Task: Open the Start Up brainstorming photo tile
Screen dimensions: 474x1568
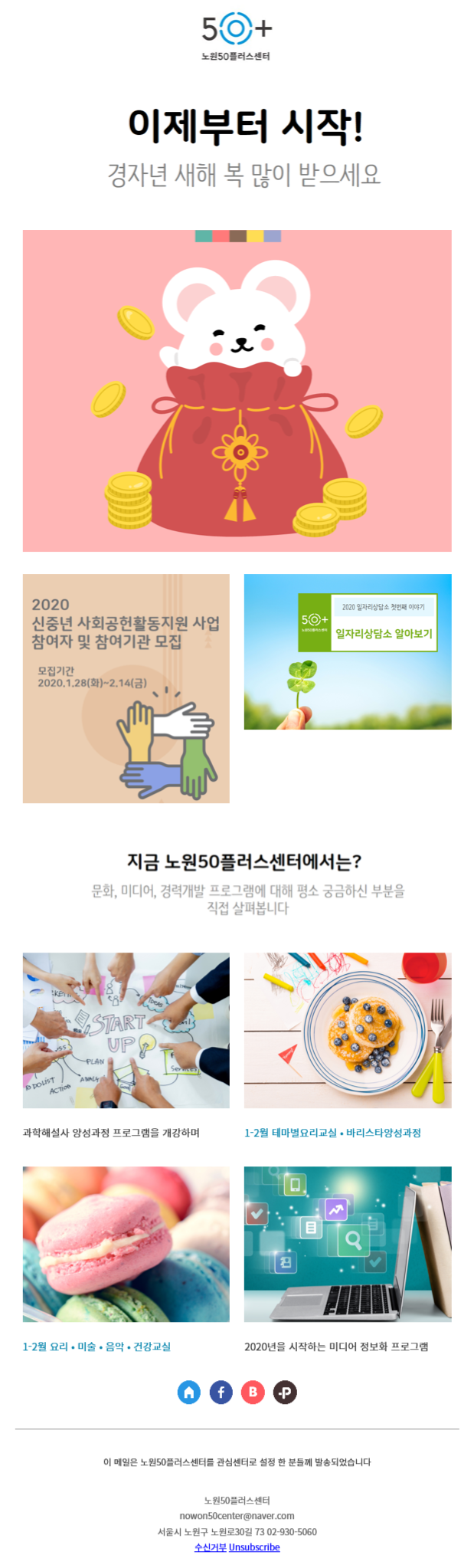Action: coord(126,1029)
